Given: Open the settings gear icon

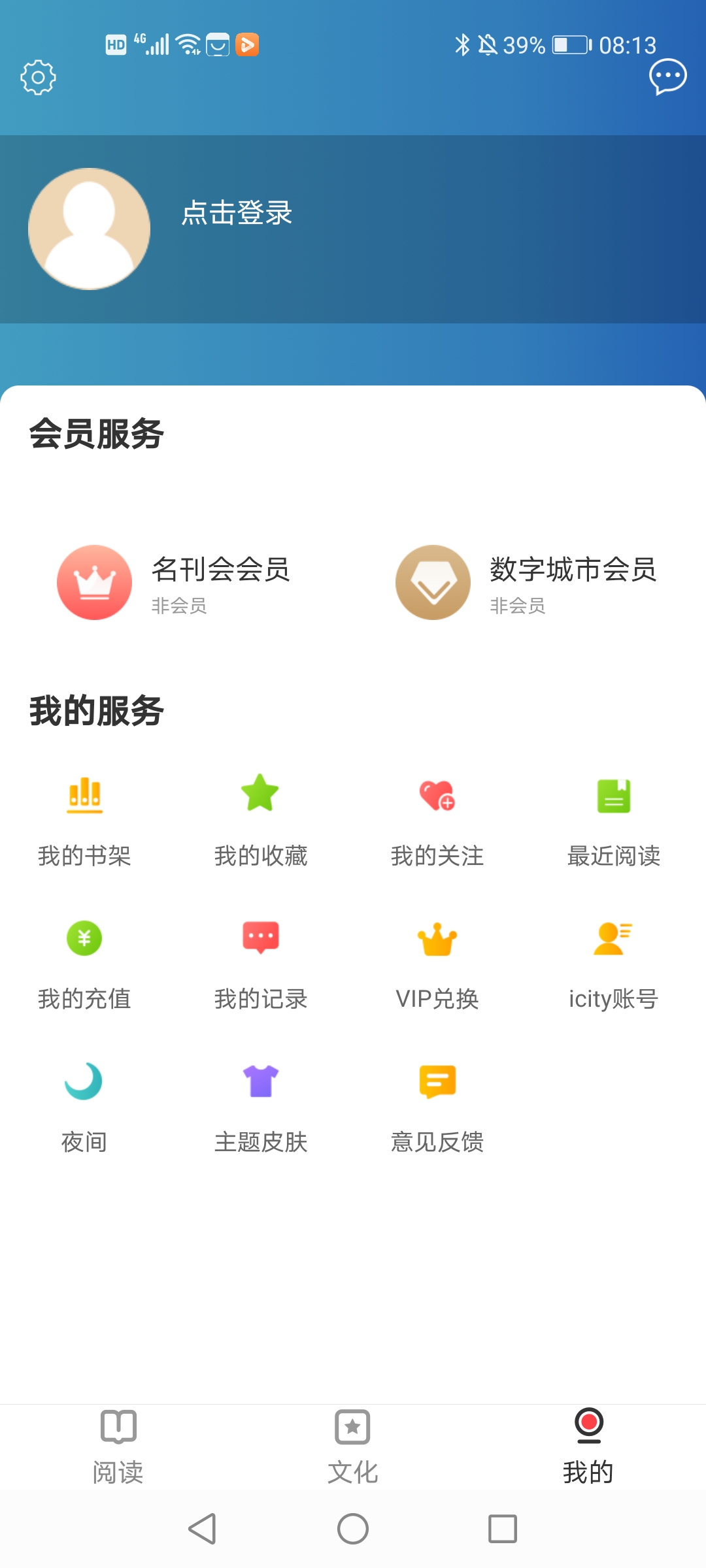Looking at the screenshot, I should coord(38,78).
